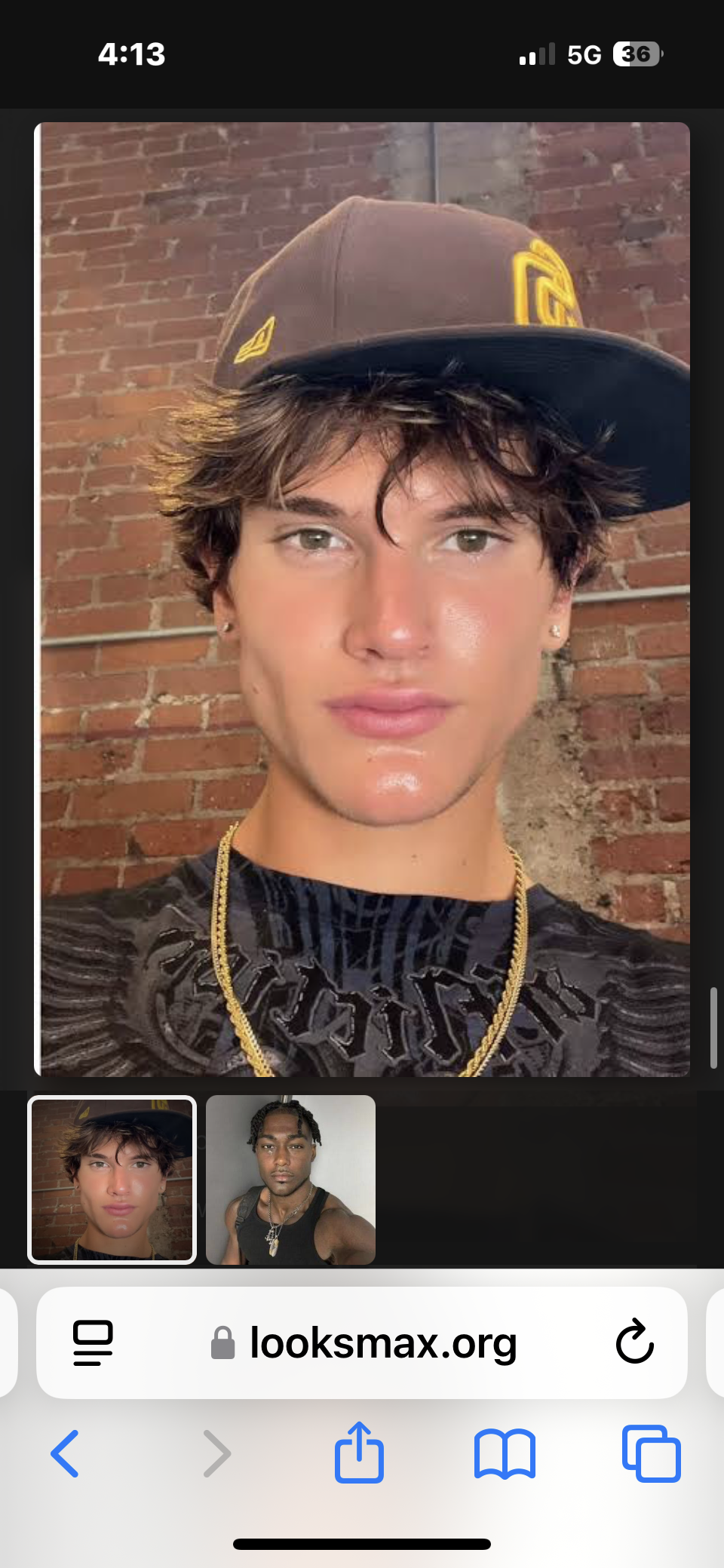Open Safari bookmarks
Screen dimensions: 724x1568
[x=505, y=1453]
